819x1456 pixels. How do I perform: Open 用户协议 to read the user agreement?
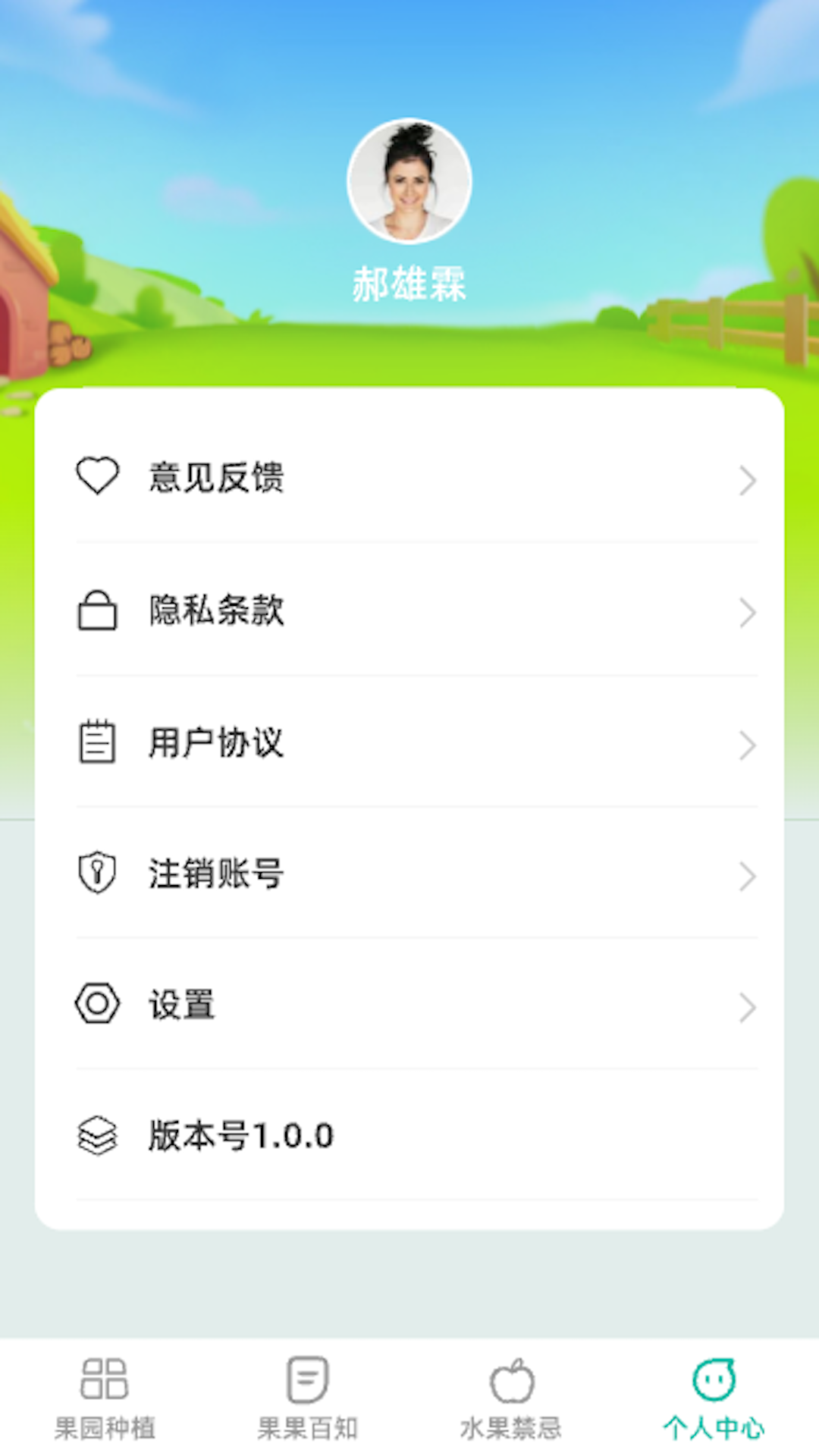point(216,743)
